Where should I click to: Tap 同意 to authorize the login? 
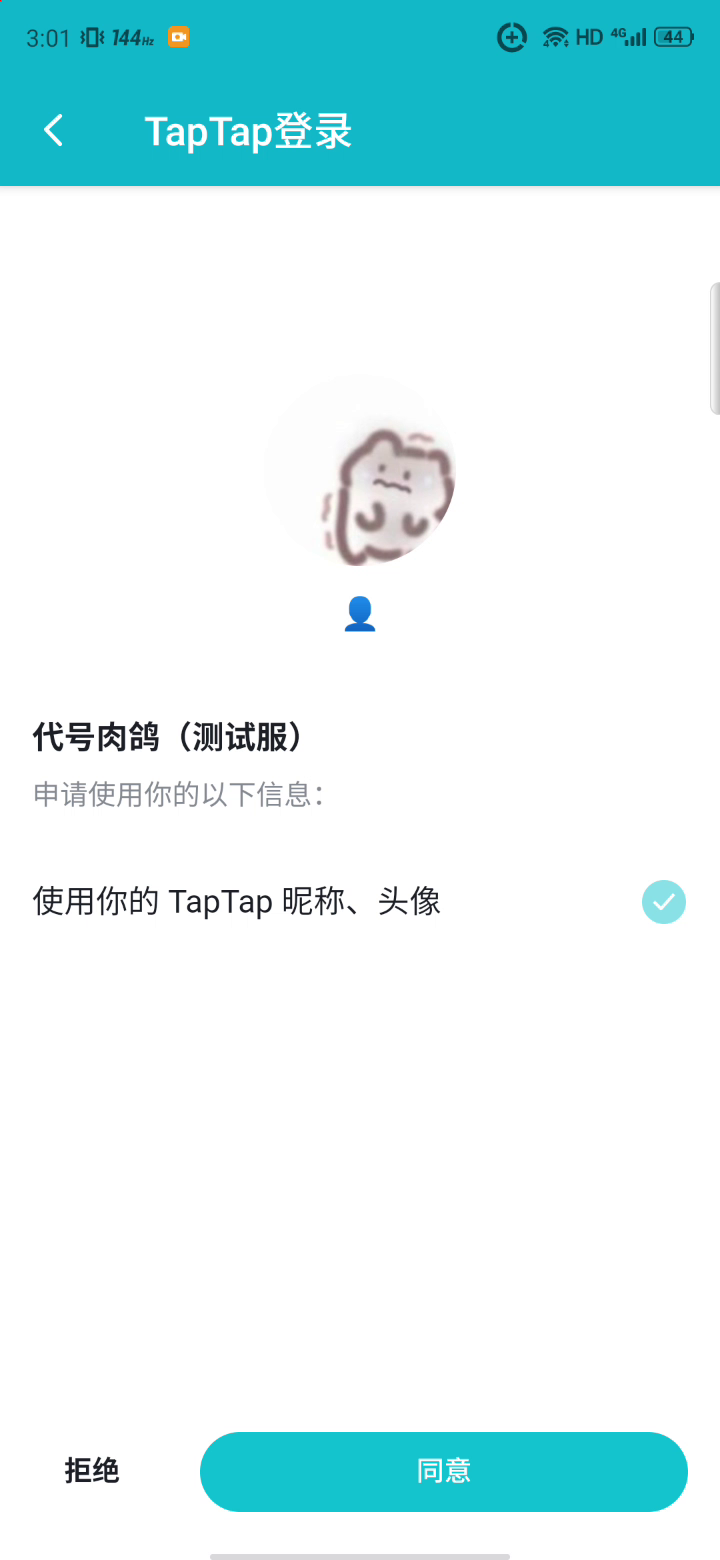click(x=444, y=1471)
